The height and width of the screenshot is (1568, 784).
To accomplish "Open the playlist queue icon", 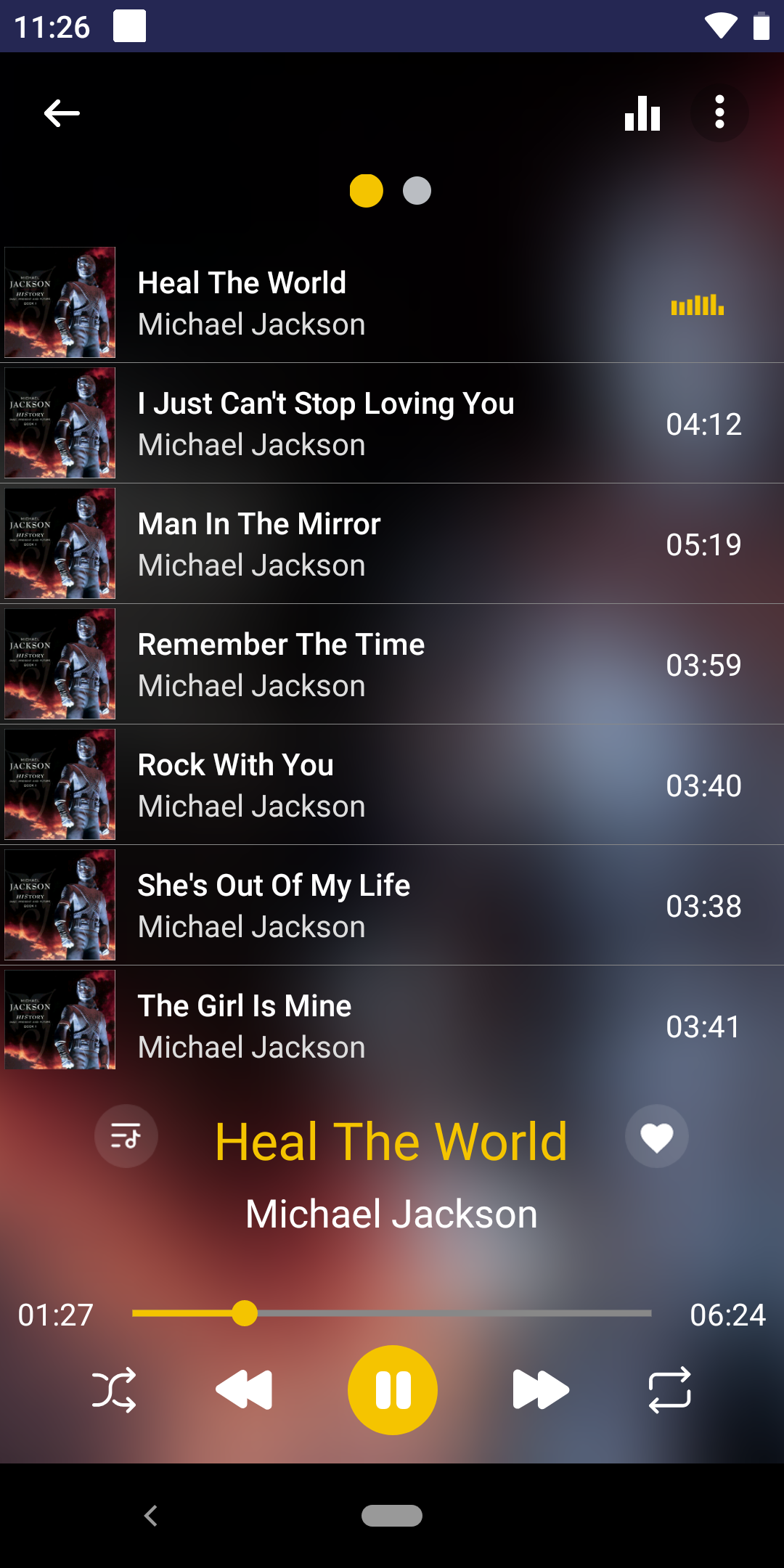I will (126, 1136).
